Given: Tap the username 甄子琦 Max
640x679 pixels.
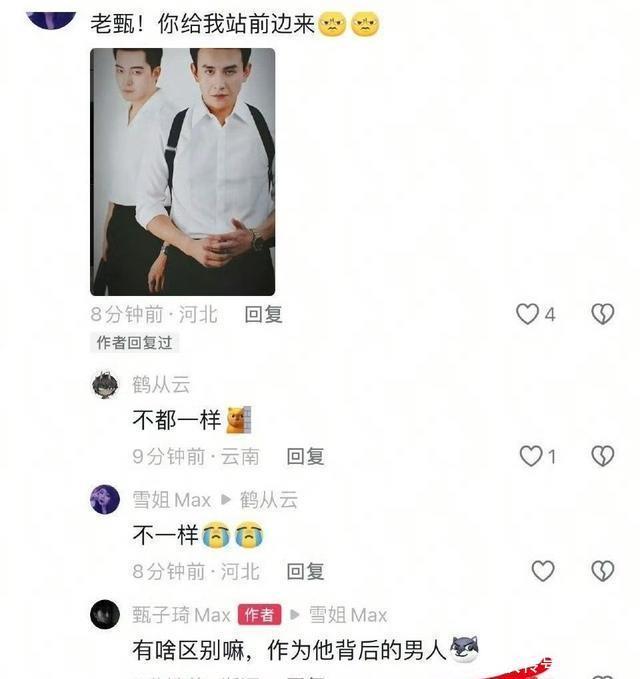Looking at the screenshot, I should (181, 615).
